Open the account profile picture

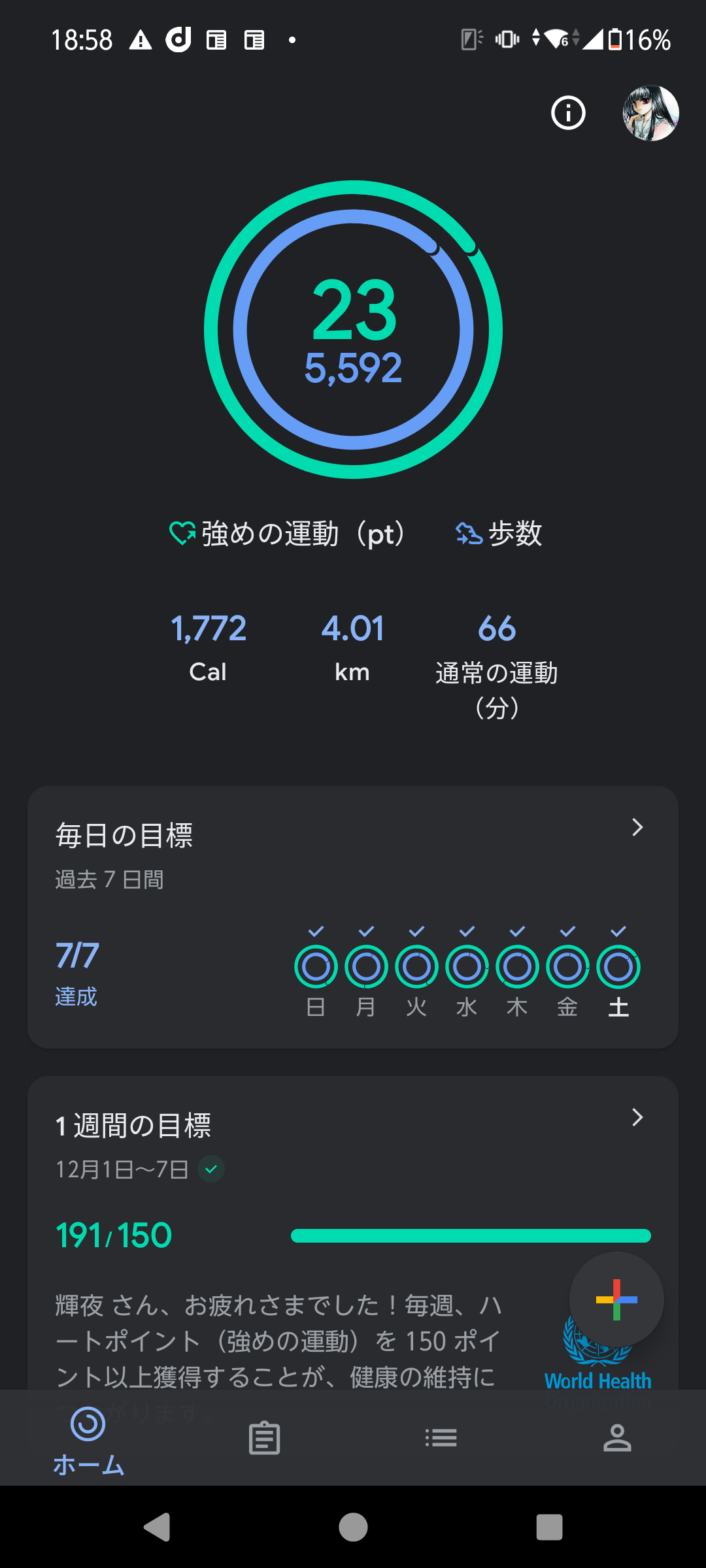point(650,113)
